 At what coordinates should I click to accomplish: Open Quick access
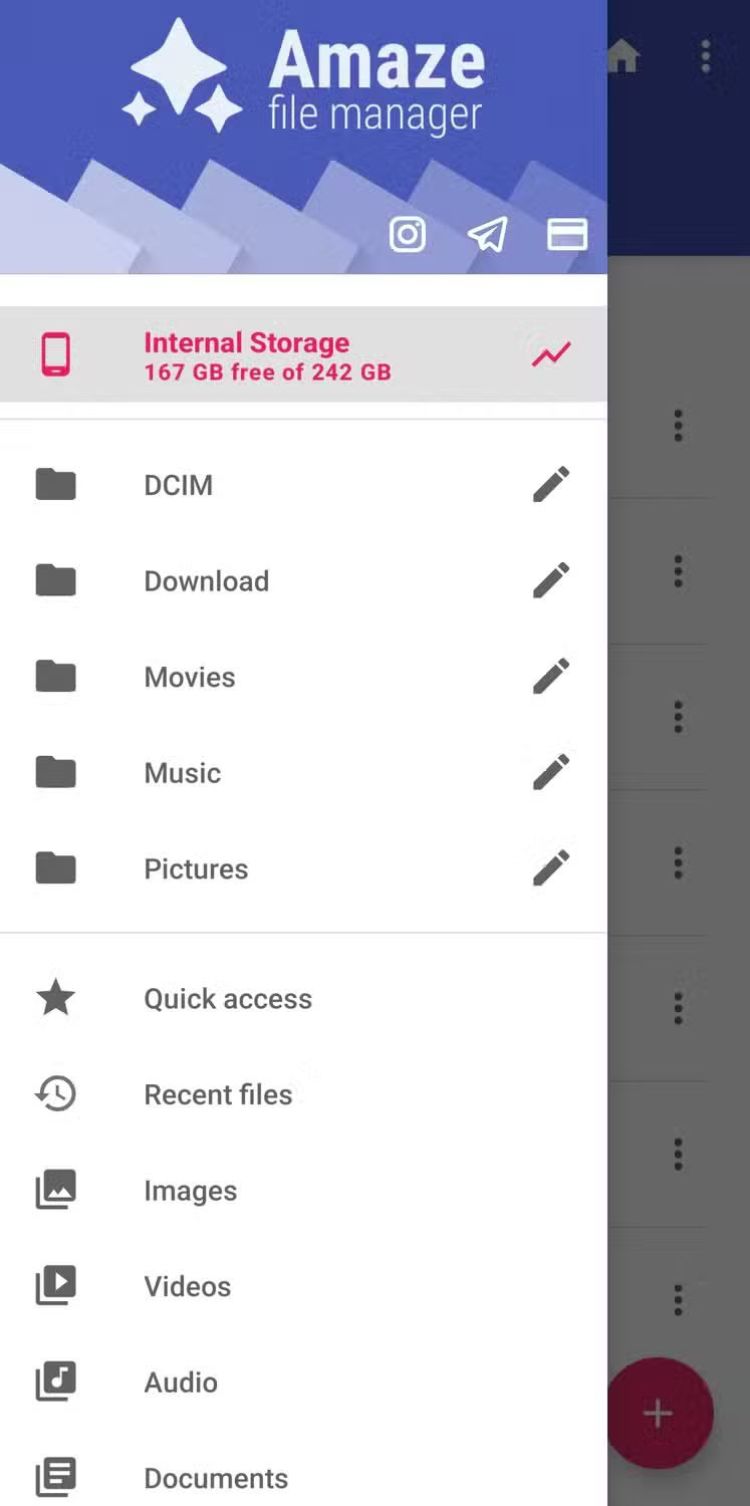coord(228,999)
